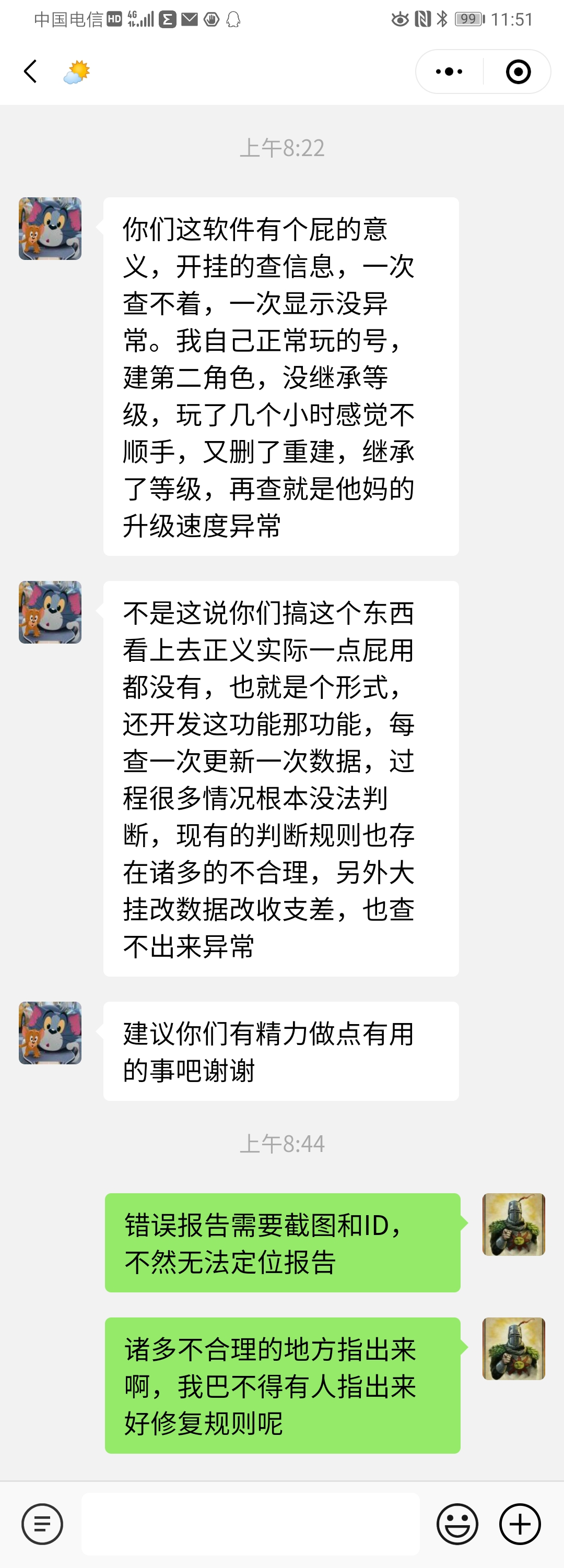Screen dimensions: 564x1568
Task: Open the plus attachment menu
Action: [x=520, y=1524]
